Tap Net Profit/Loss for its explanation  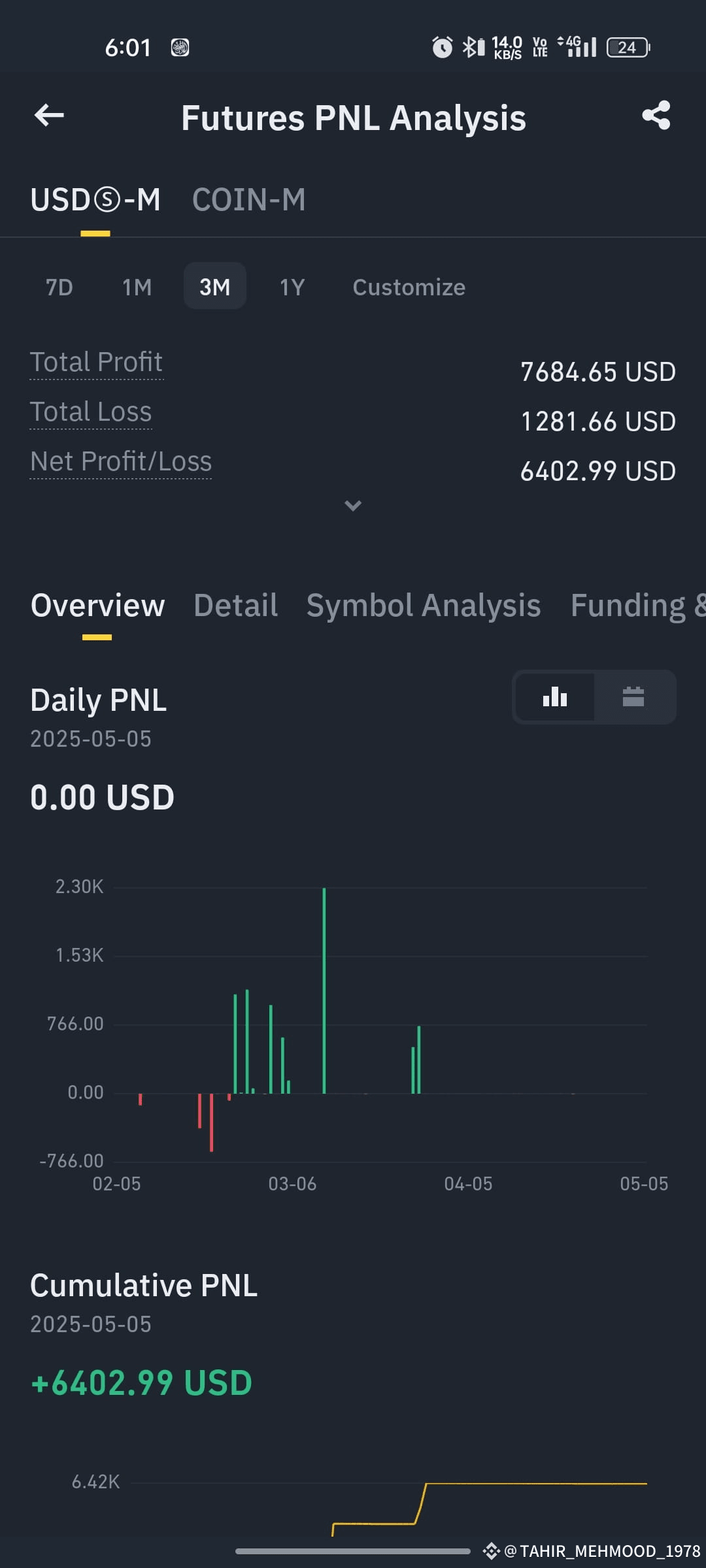pos(121,461)
